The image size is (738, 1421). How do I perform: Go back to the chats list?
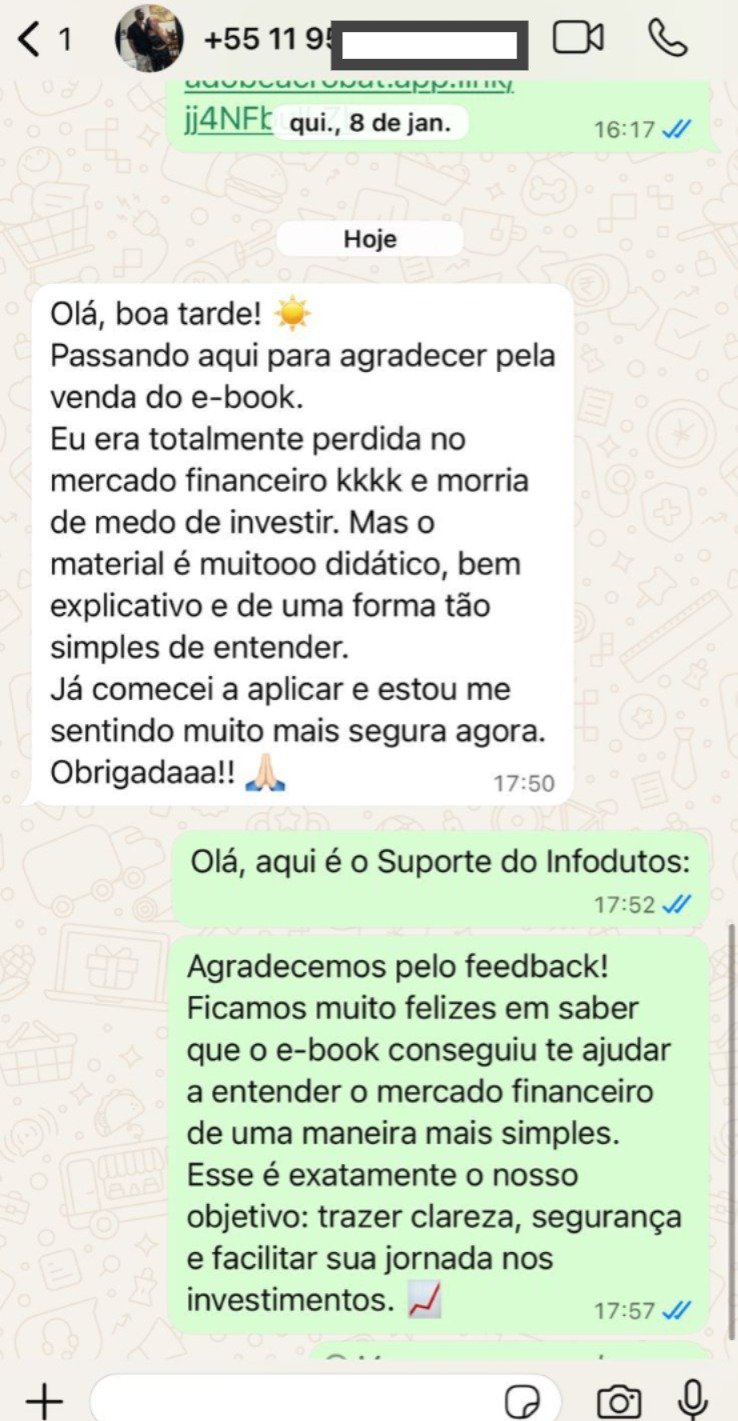pyautogui.click(x=32, y=40)
